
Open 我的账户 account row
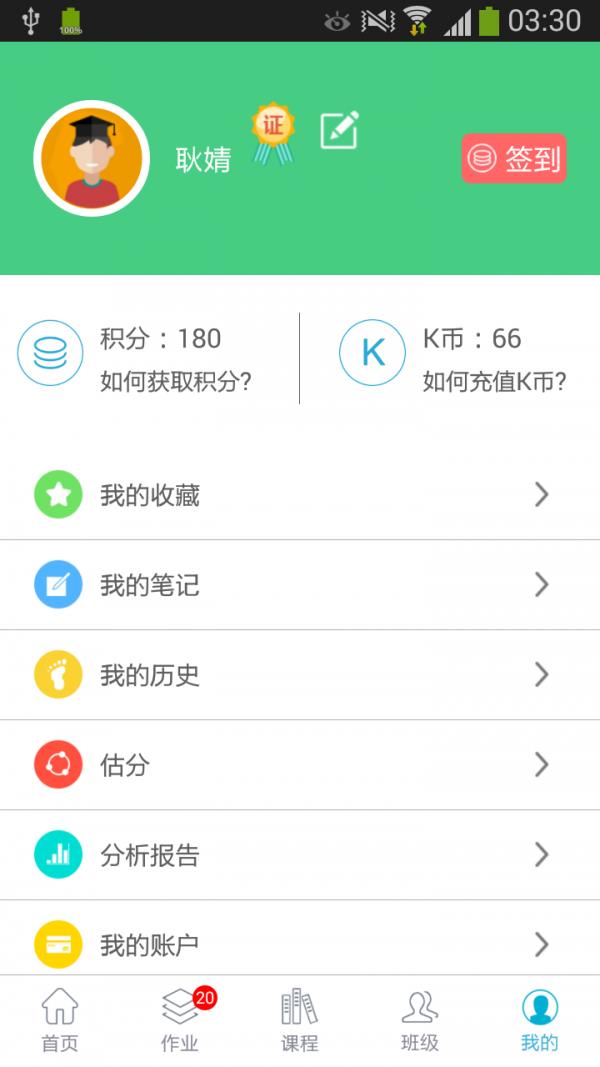tap(300, 939)
